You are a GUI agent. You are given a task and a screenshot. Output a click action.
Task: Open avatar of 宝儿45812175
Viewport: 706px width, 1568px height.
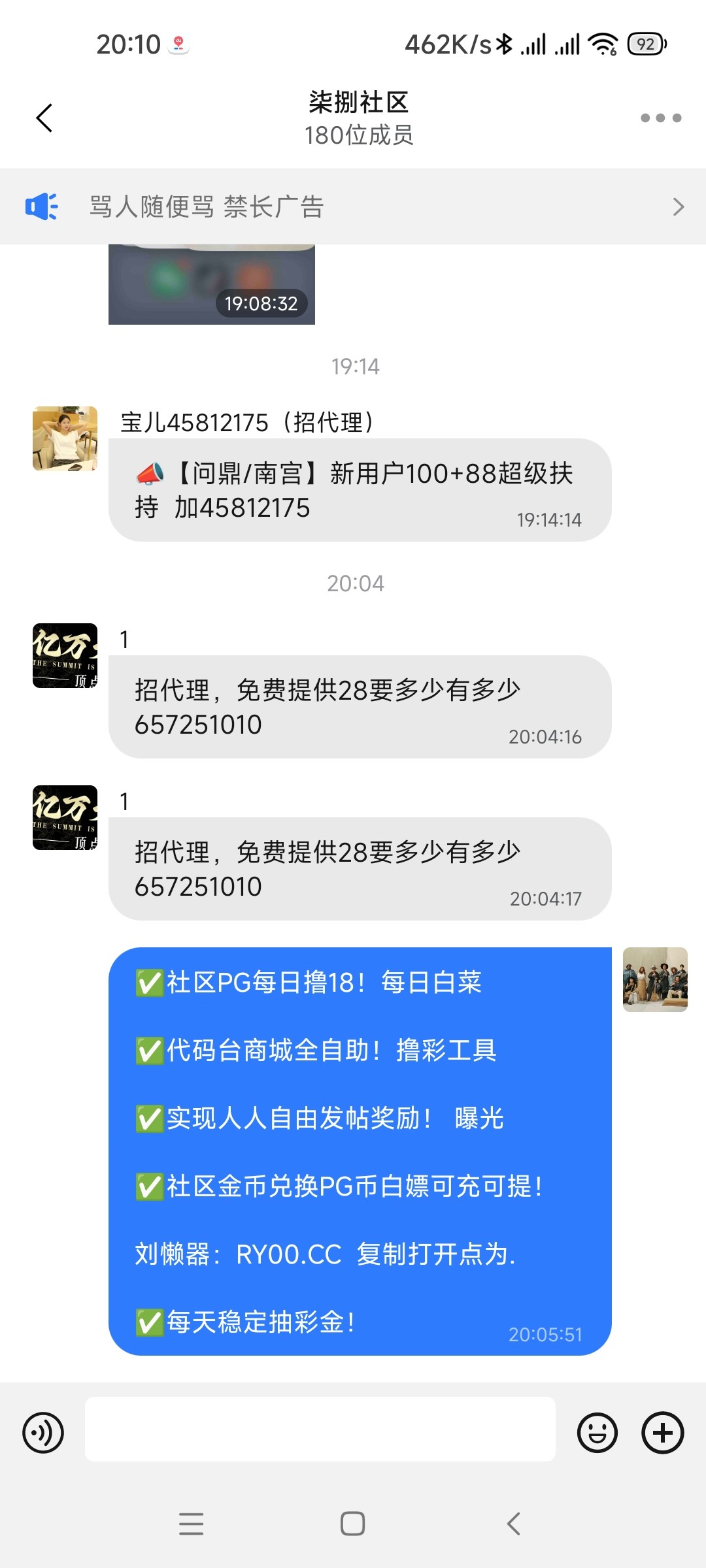coord(65,438)
